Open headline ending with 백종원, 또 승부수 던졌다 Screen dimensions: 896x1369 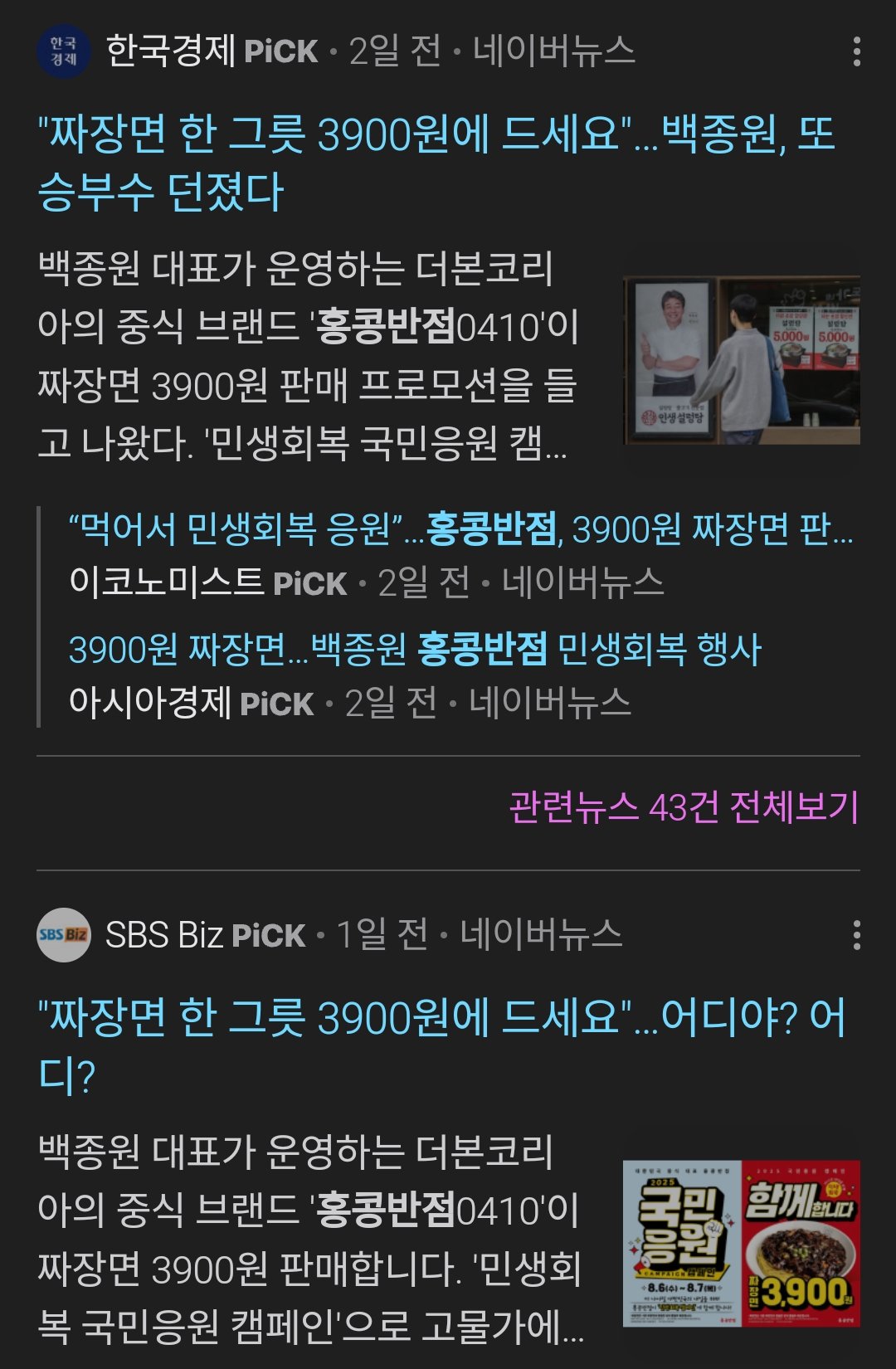click(x=436, y=162)
